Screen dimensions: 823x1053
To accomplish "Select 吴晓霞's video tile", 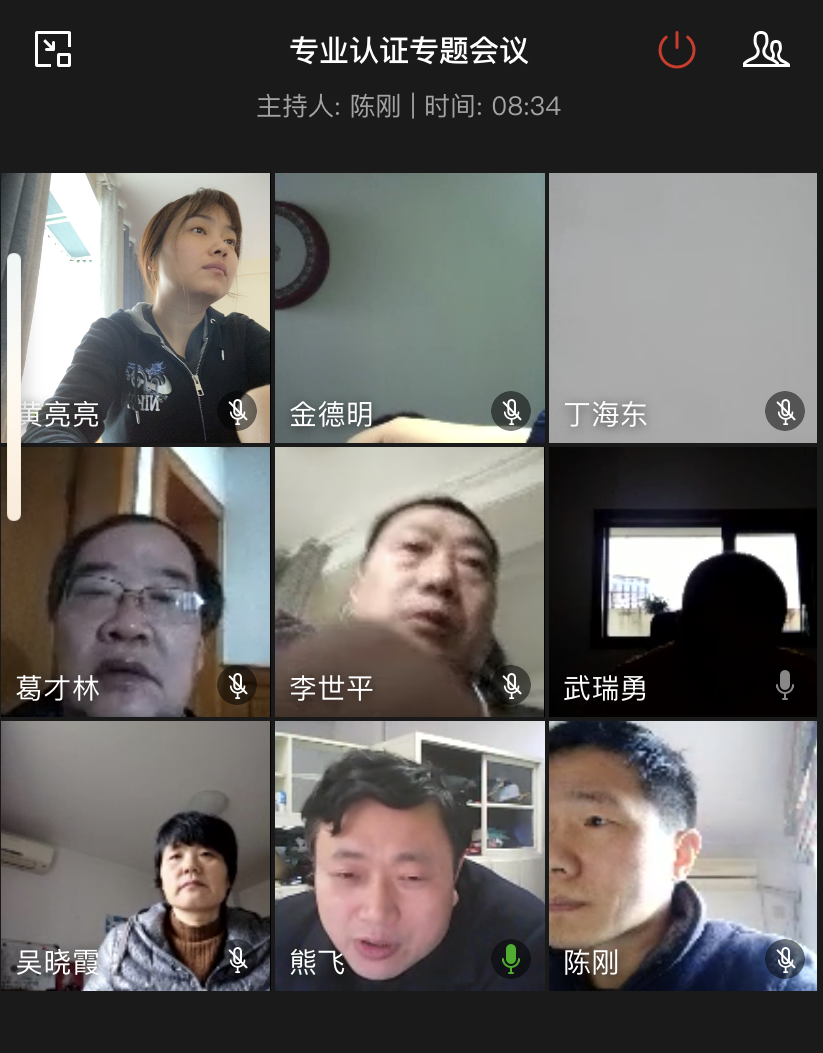I will (x=136, y=855).
